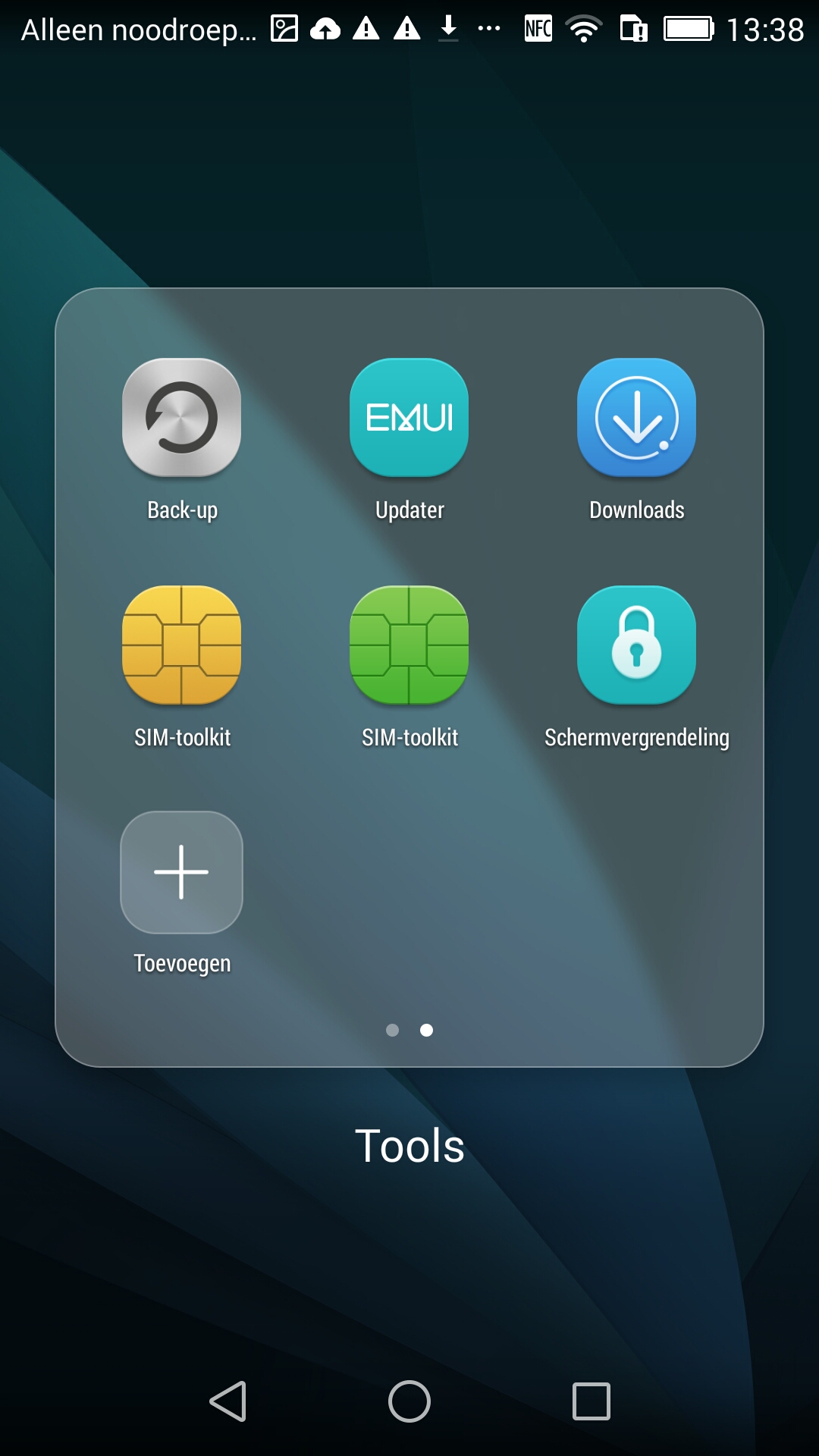Select the first folder page indicator dot

coord(392,1030)
